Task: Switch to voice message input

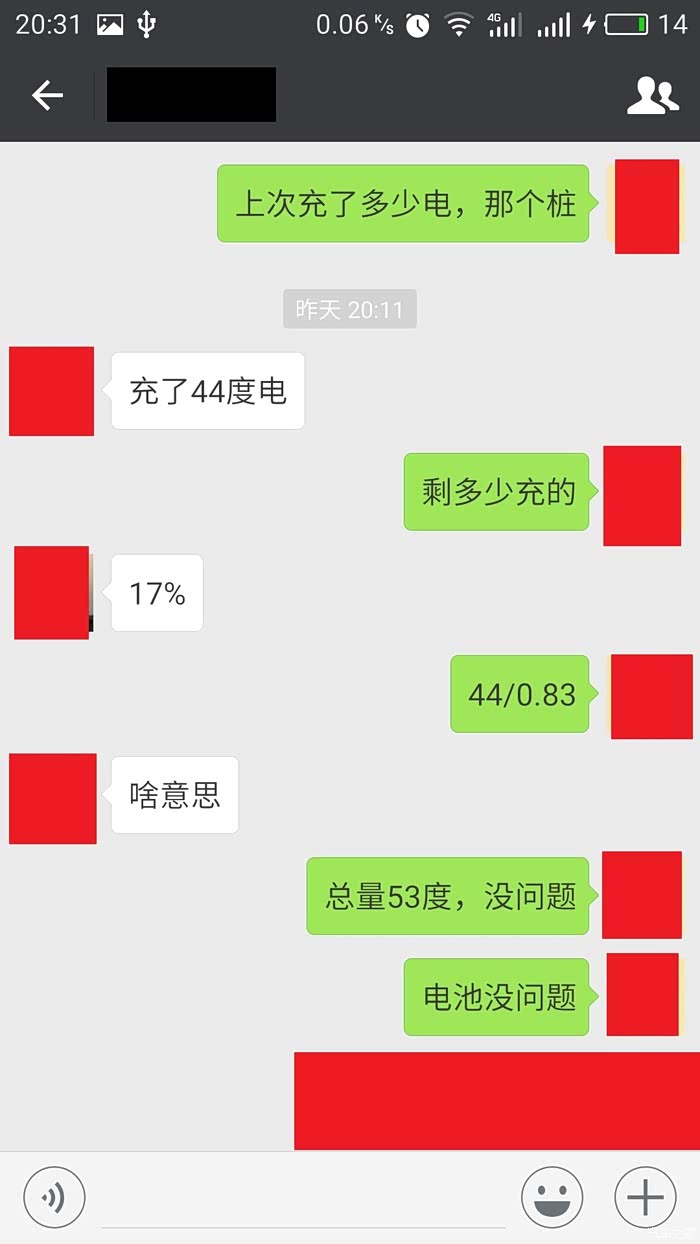Action: tap(54, 1196)
